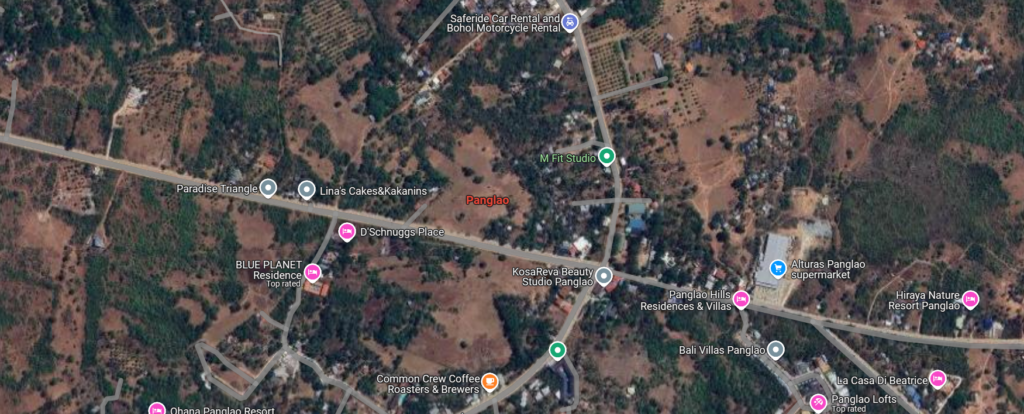Select the M Fit Studio marker
The height and width of the screenshot is (414, 1024).
pyautogui.click(x=606, y=156)
